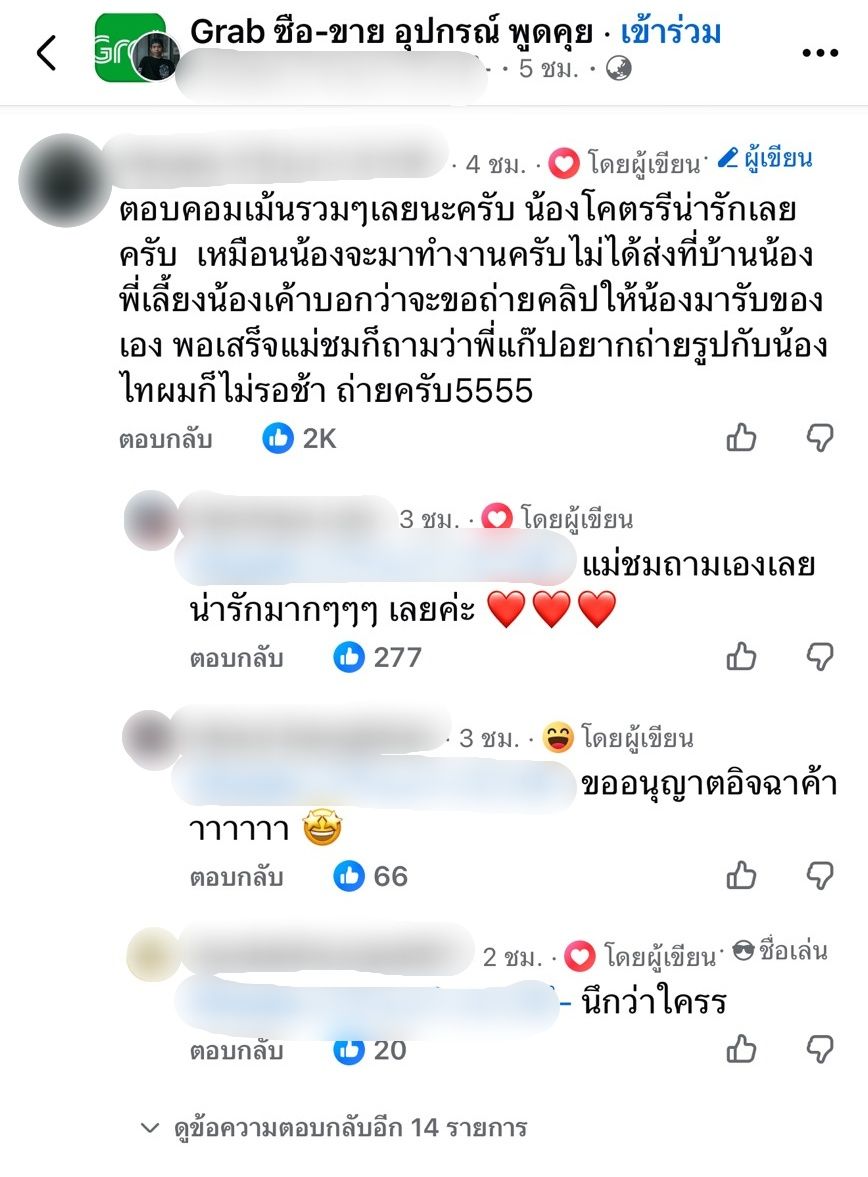
Task: Dislike the author's comment with 2K reactions
Action: (x=820, y=437)
